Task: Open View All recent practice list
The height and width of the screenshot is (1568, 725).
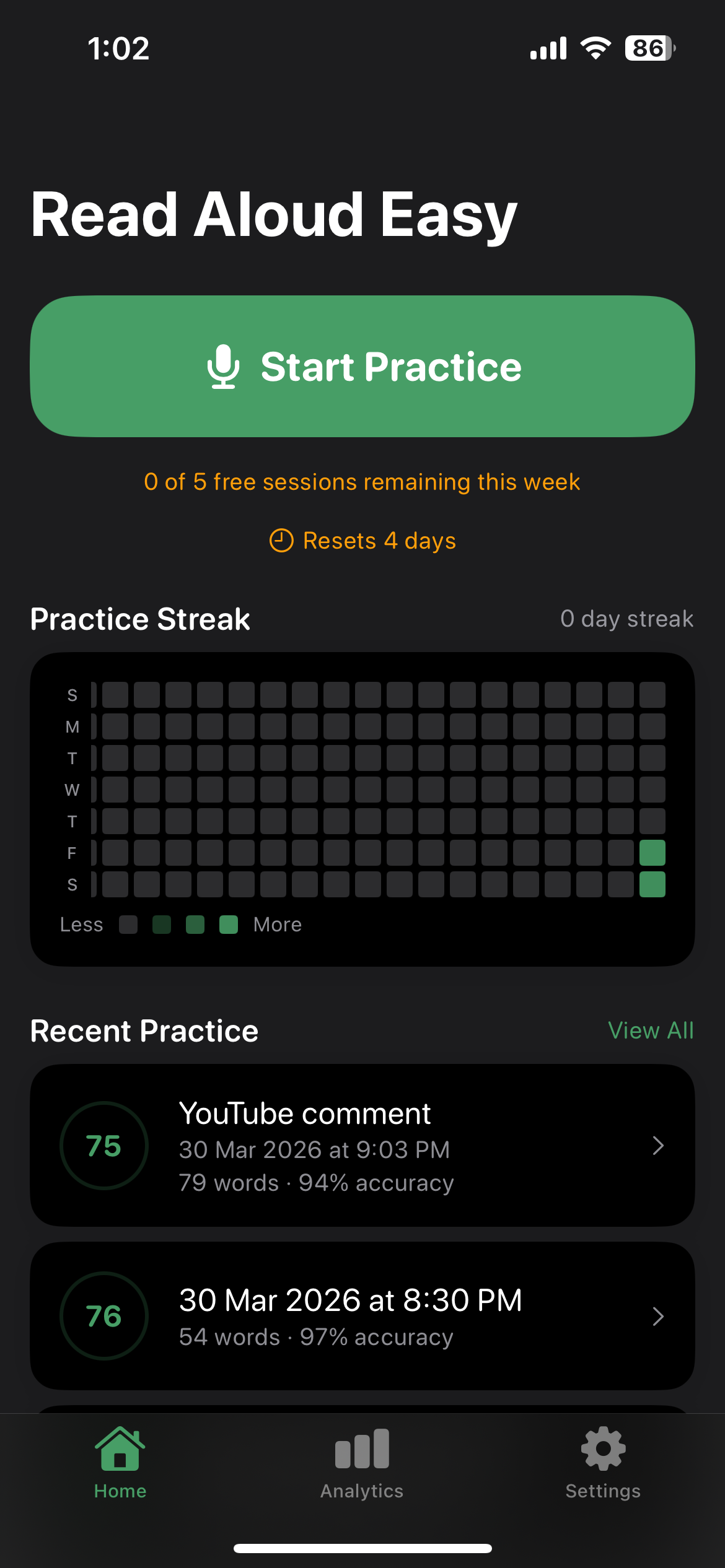Action: [651, 1030]
